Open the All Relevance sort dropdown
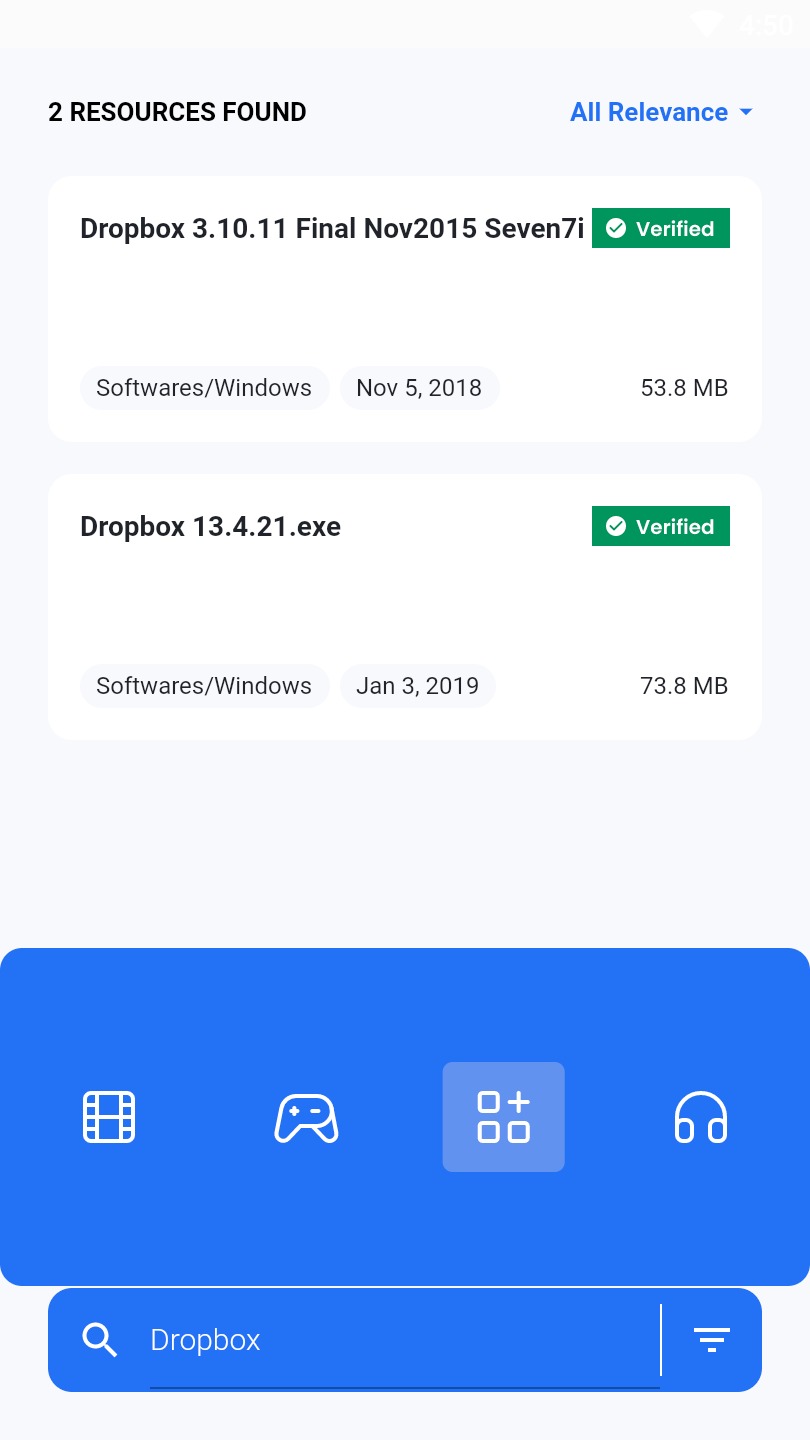The height and width of the screenshot is (1440, 810). click(x=660, y=112)
